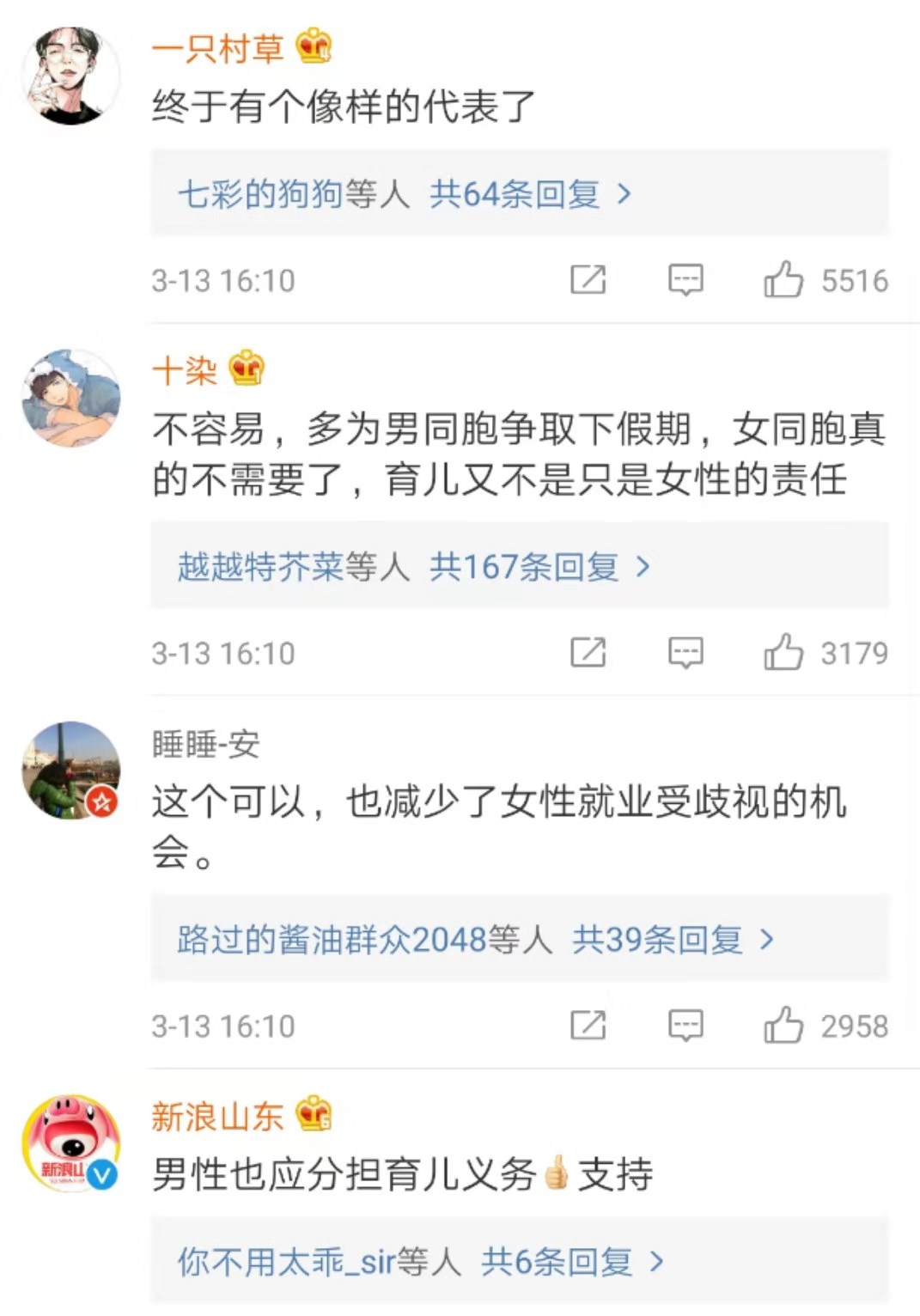Reply to 一只村草's comment
This screenshot has width=920, height=1316.
(x=685, y=280)
